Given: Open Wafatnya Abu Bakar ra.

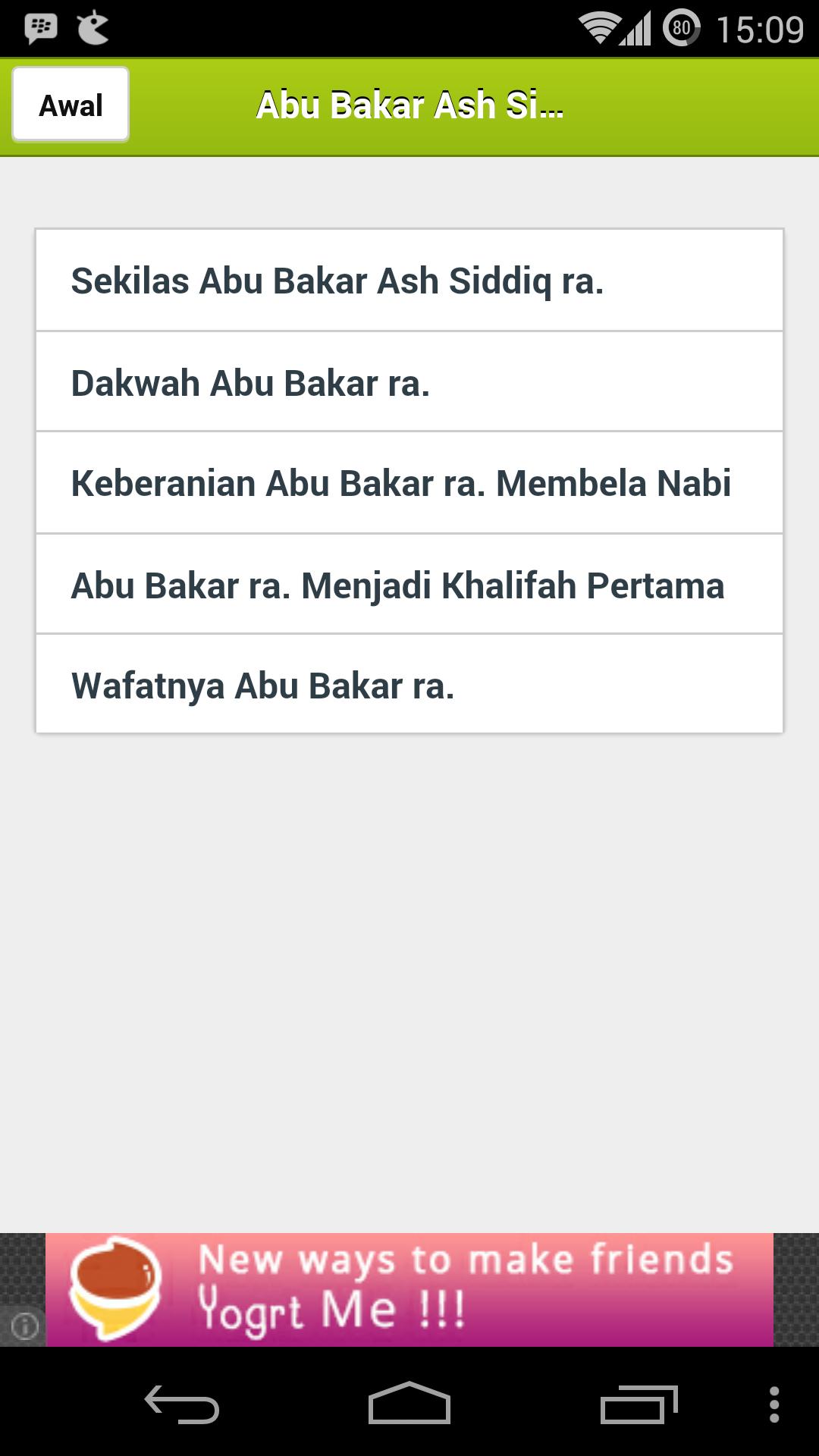Looking at the screenshot, I should (409, 685).
